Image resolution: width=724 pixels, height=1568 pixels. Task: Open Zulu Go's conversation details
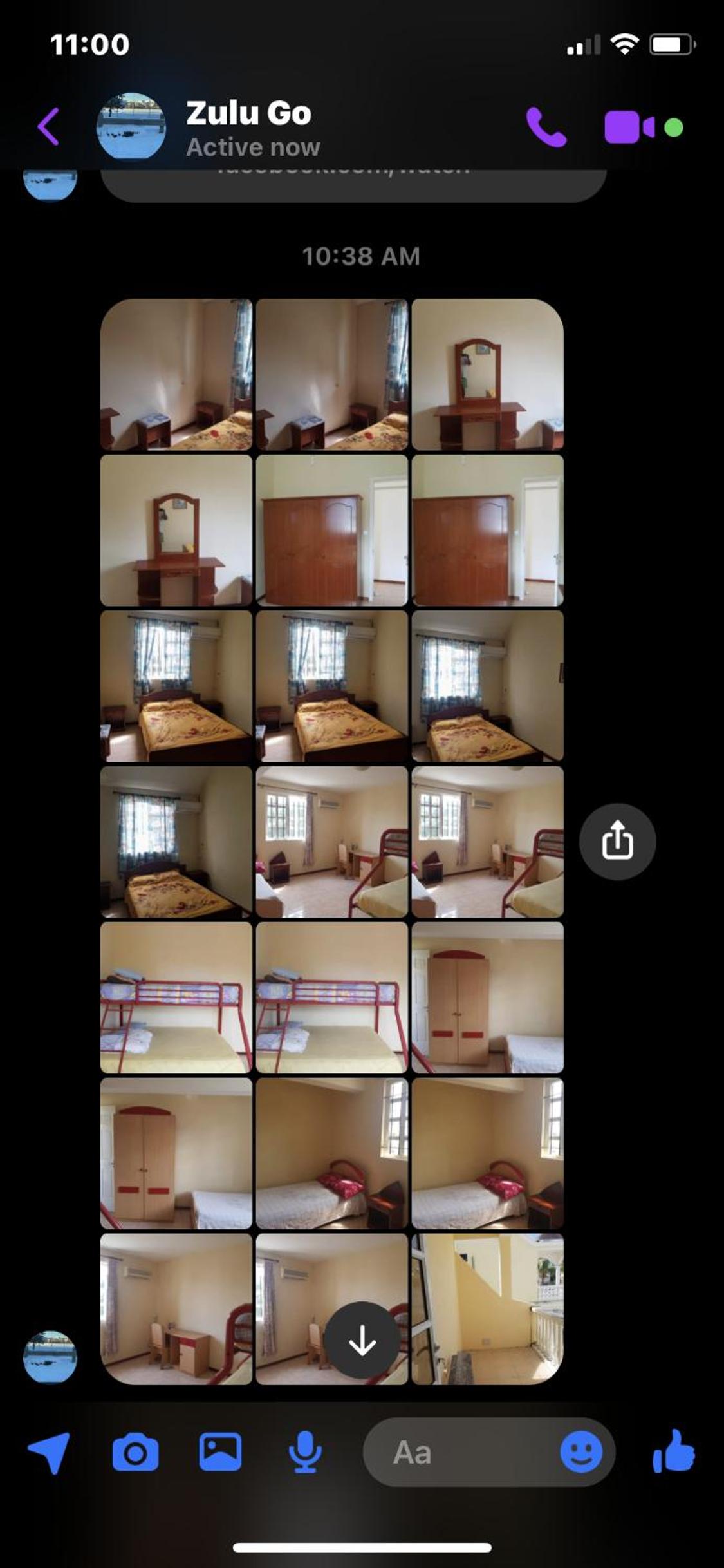point(248,129)
